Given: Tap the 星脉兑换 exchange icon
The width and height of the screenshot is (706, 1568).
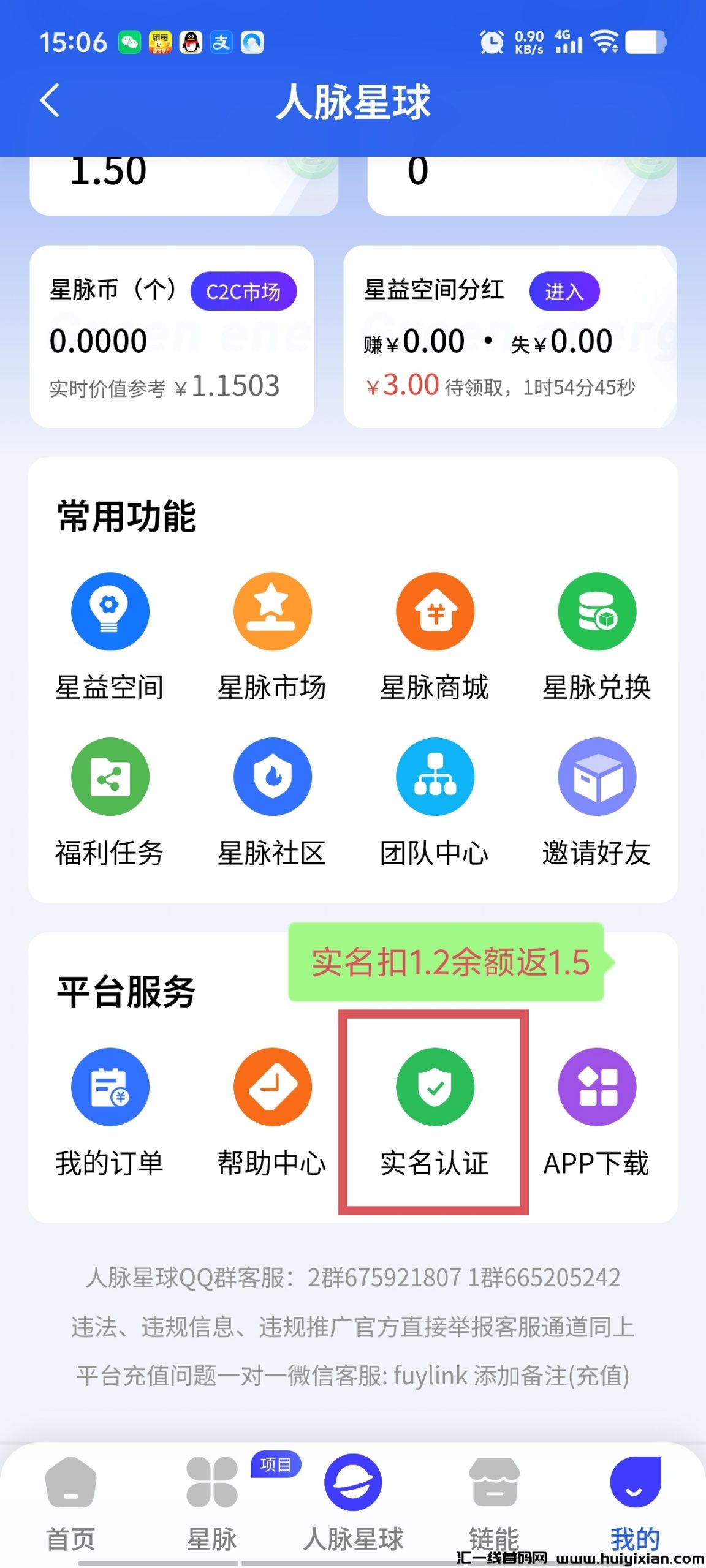Looking at the screenshot, I should [x=597, y=611].
